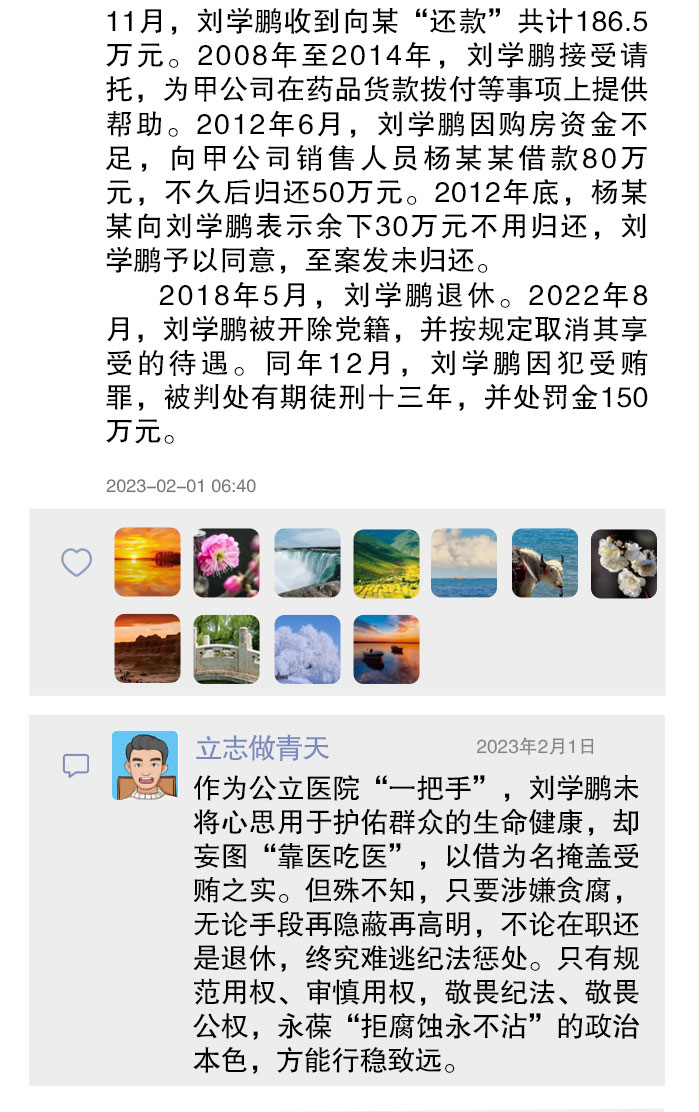Open the liker profile with the sunset avatar

point(148,562)
